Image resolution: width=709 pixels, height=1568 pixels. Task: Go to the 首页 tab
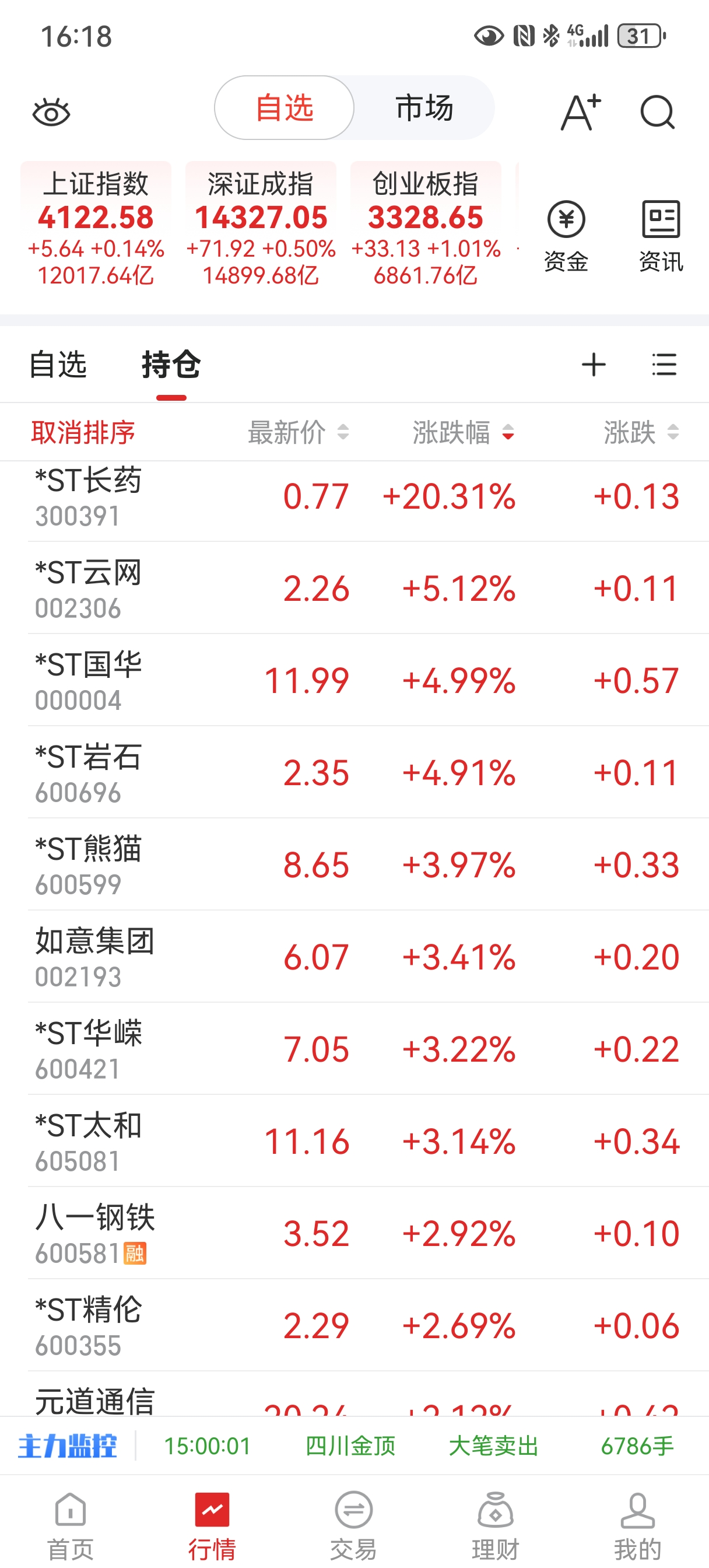(x=71, y=1526)
